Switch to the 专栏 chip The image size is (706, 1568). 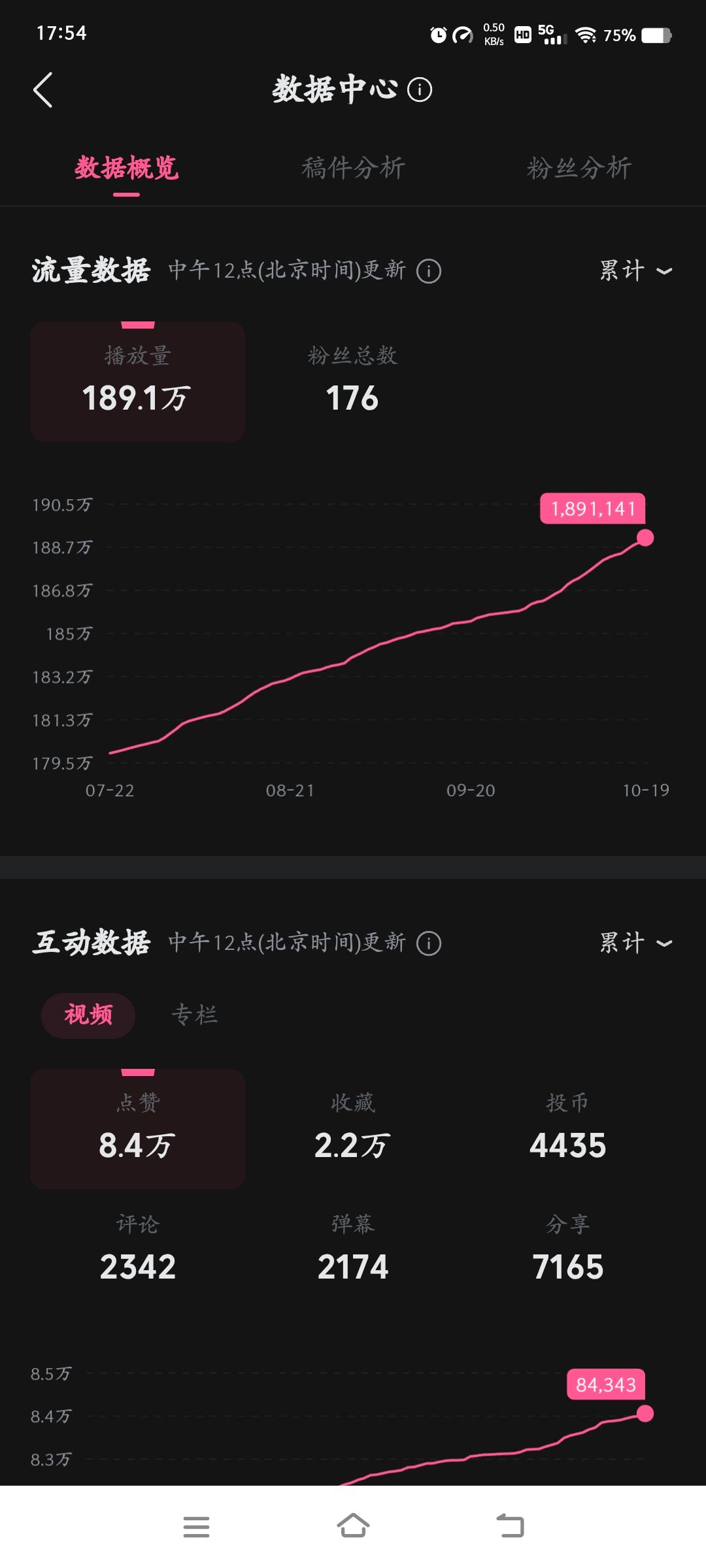click(194, 1015)
